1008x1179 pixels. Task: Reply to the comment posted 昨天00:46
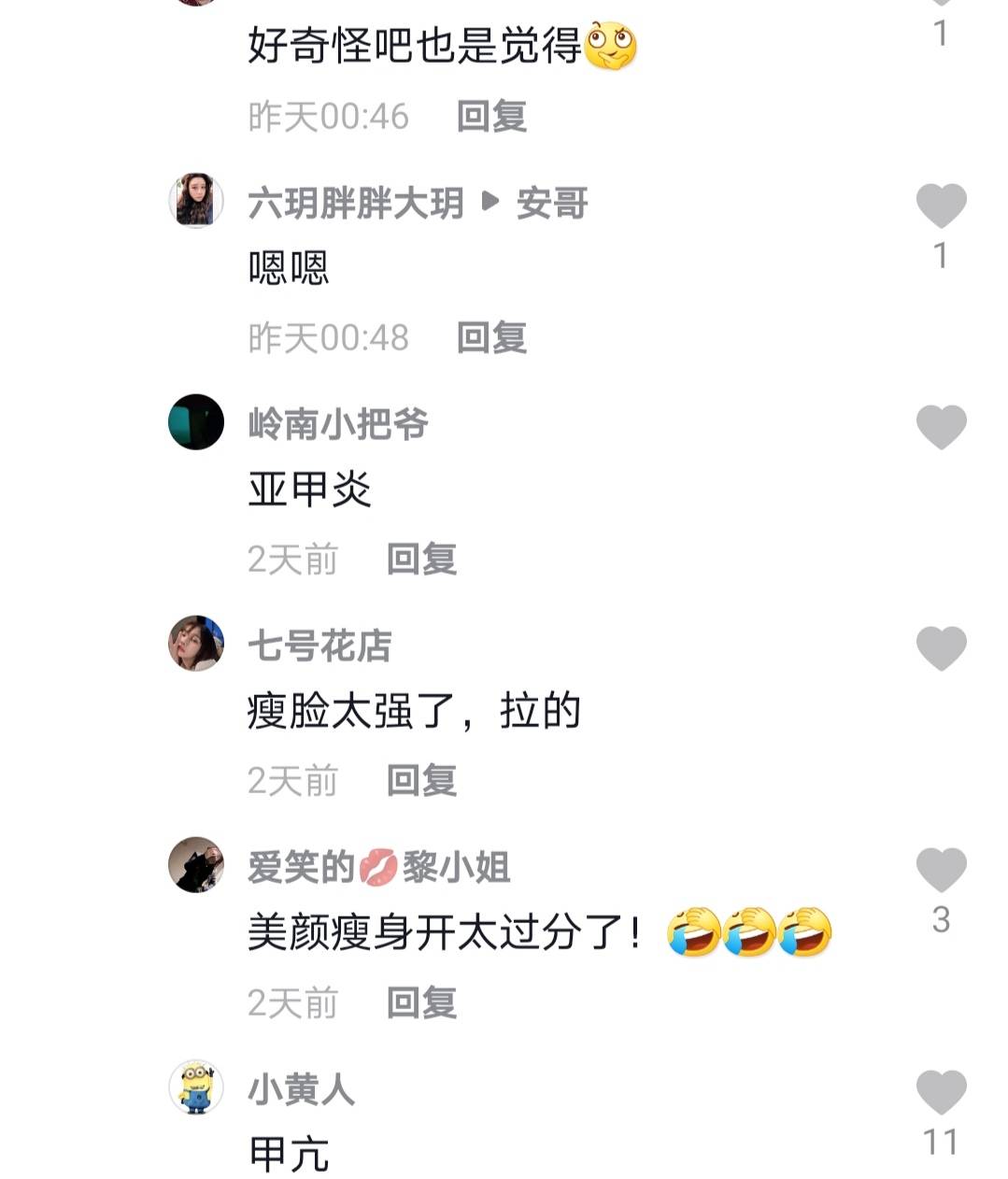click(491, 117)
